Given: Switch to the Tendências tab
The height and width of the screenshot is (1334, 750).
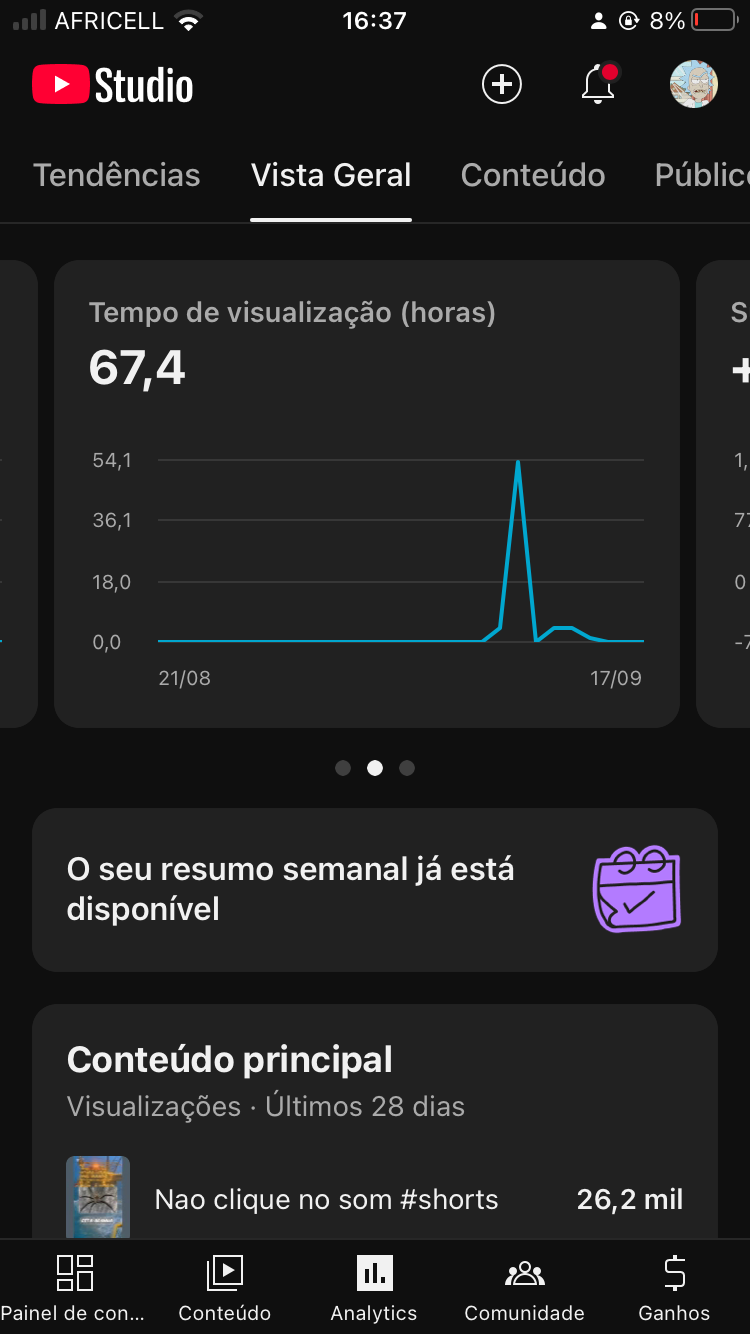Looking at the screenshot, I should [x=117, y=176].
